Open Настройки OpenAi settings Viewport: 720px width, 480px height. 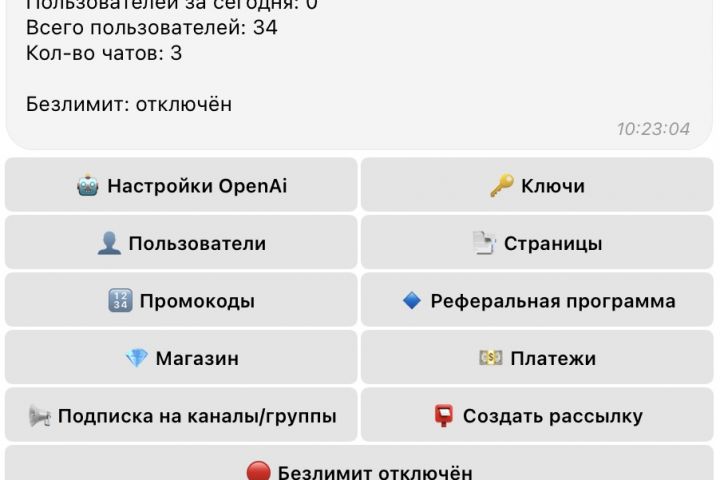click(181, 185)
